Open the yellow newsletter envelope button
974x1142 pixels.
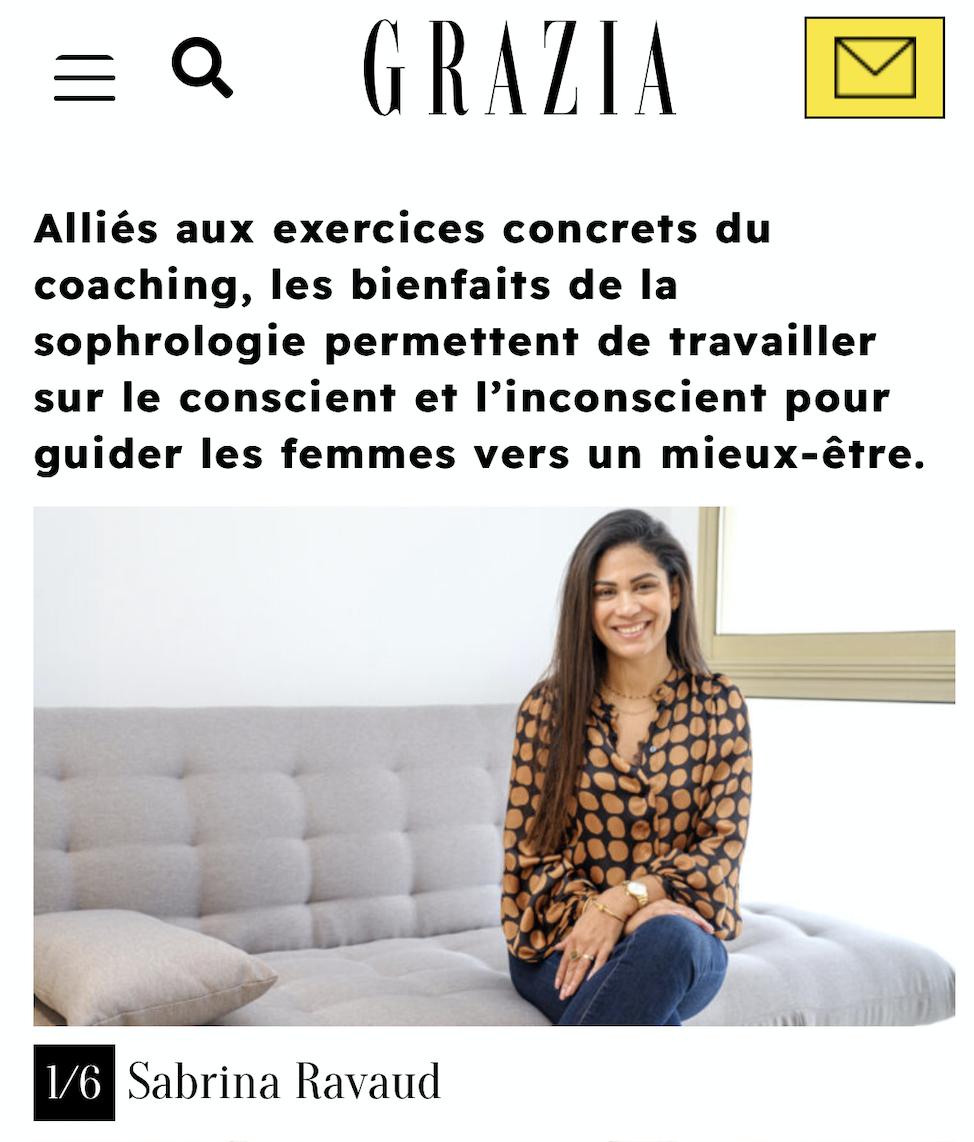coord(874,68)
